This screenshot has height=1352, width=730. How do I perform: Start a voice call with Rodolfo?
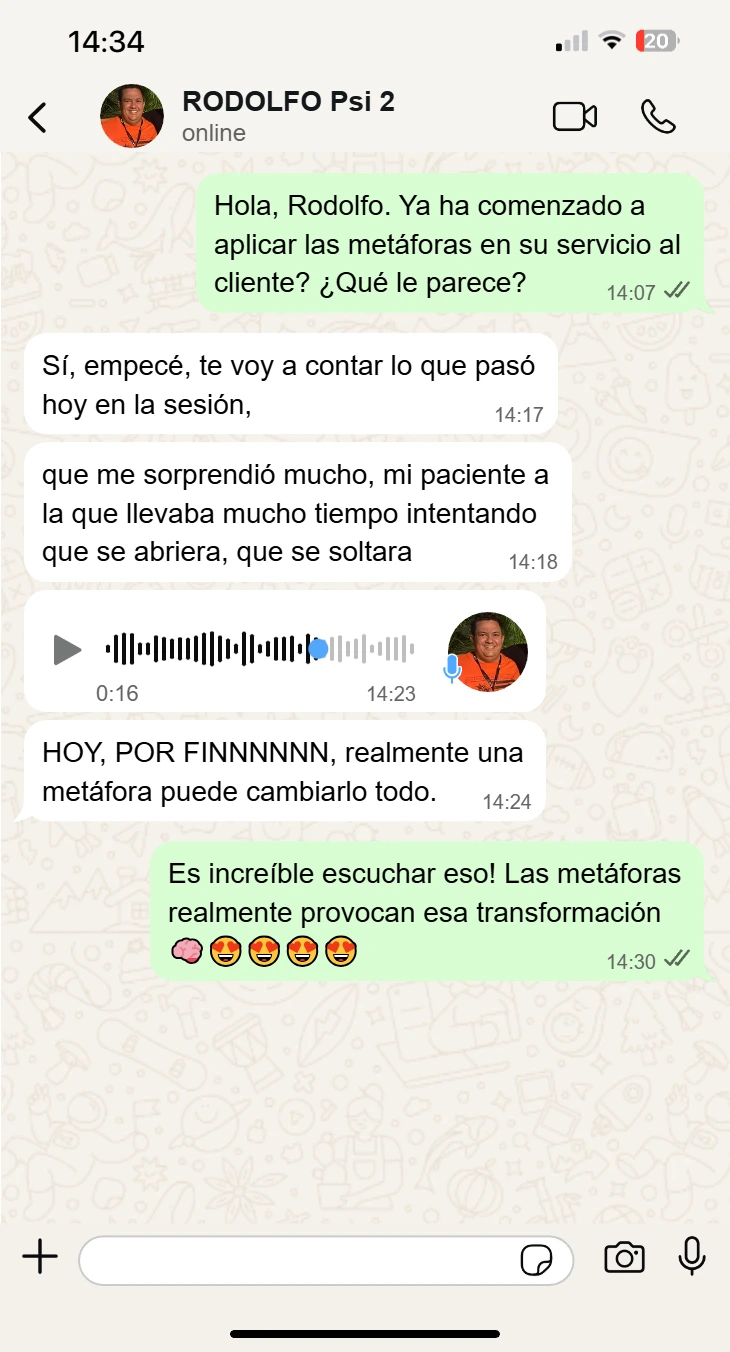click(x=658, y=117)
